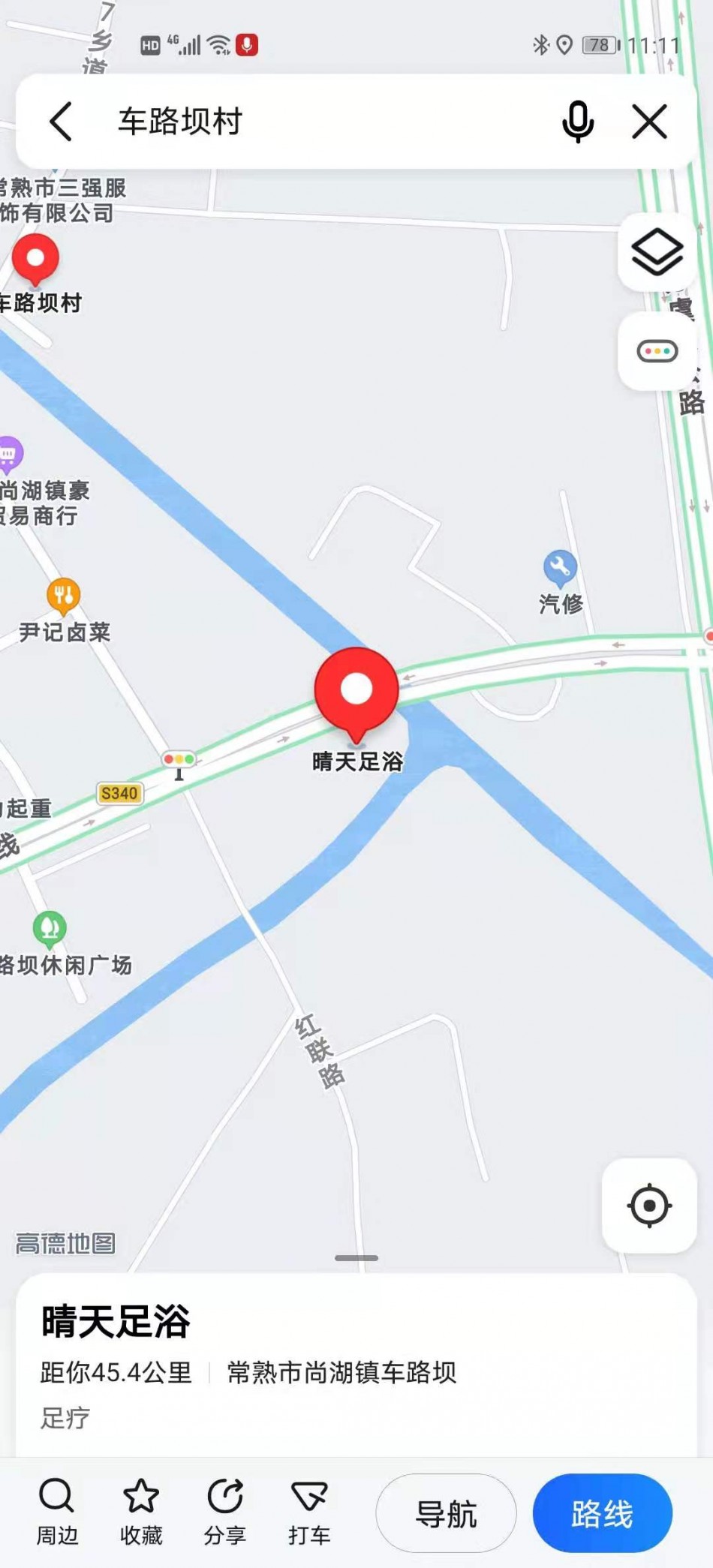
Task: Select the 车路坝村 map pin
Action: (x=35, y=260)
